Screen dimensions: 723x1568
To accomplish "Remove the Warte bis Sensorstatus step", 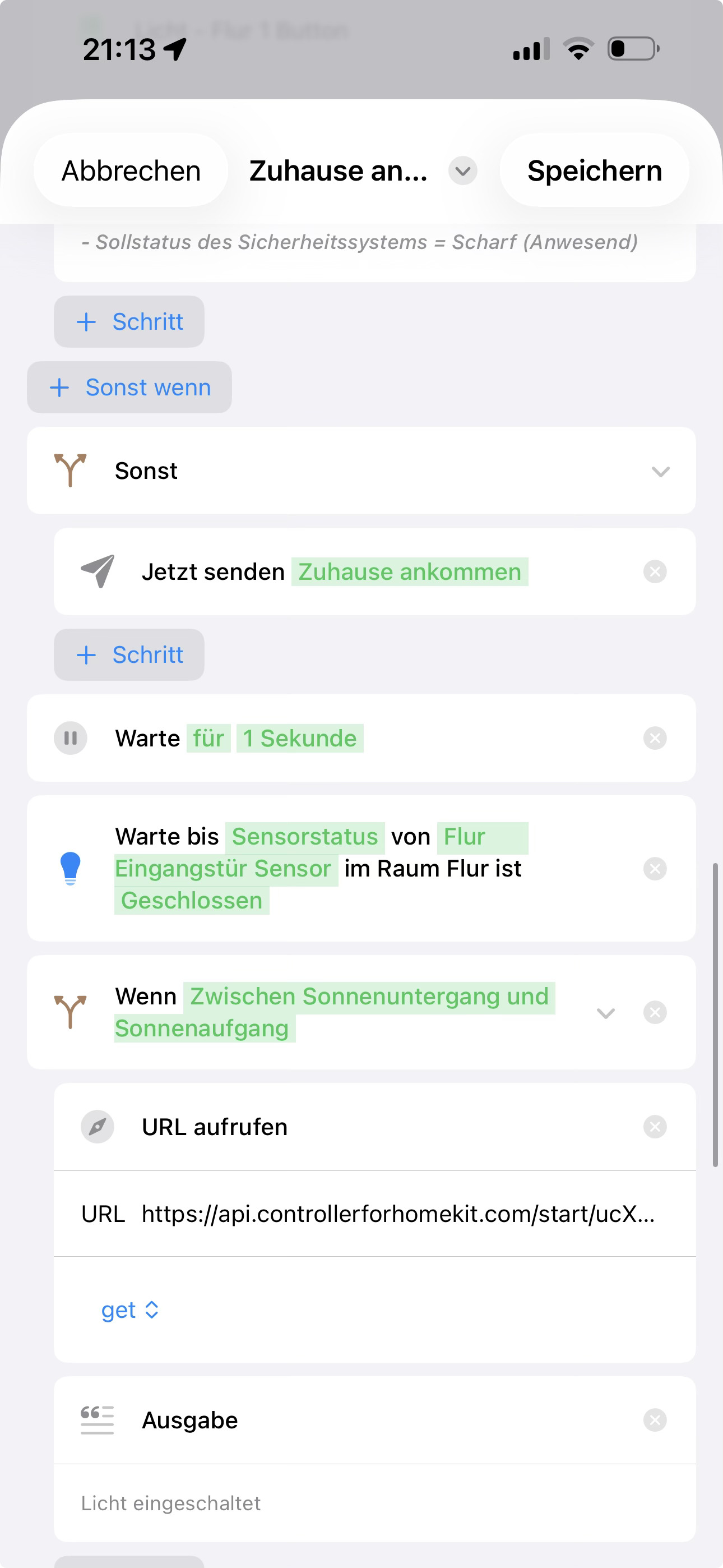I will tap(655, 869).
